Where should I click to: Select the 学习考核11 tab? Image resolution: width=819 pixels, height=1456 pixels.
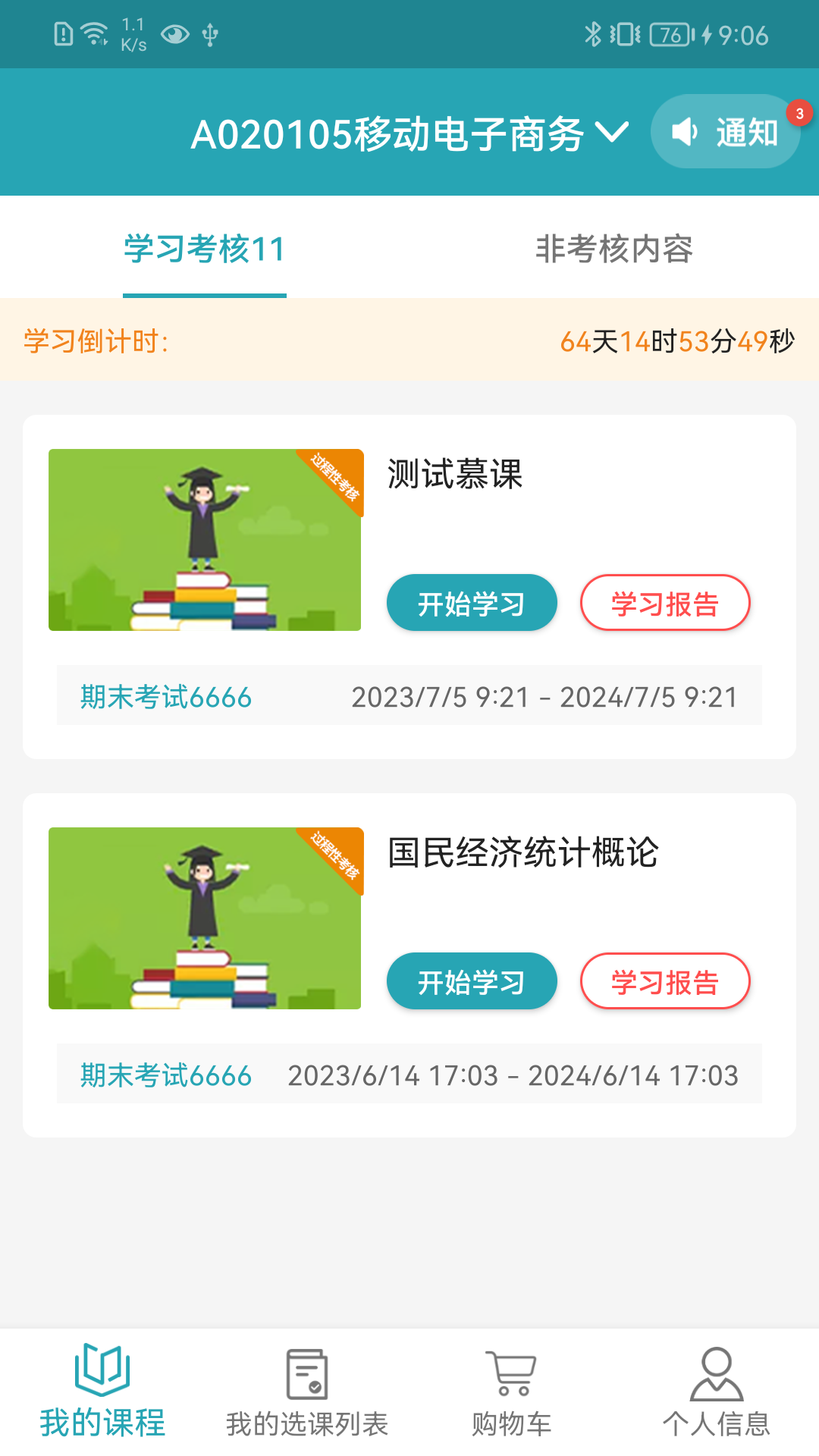click(x=205, y=249)
